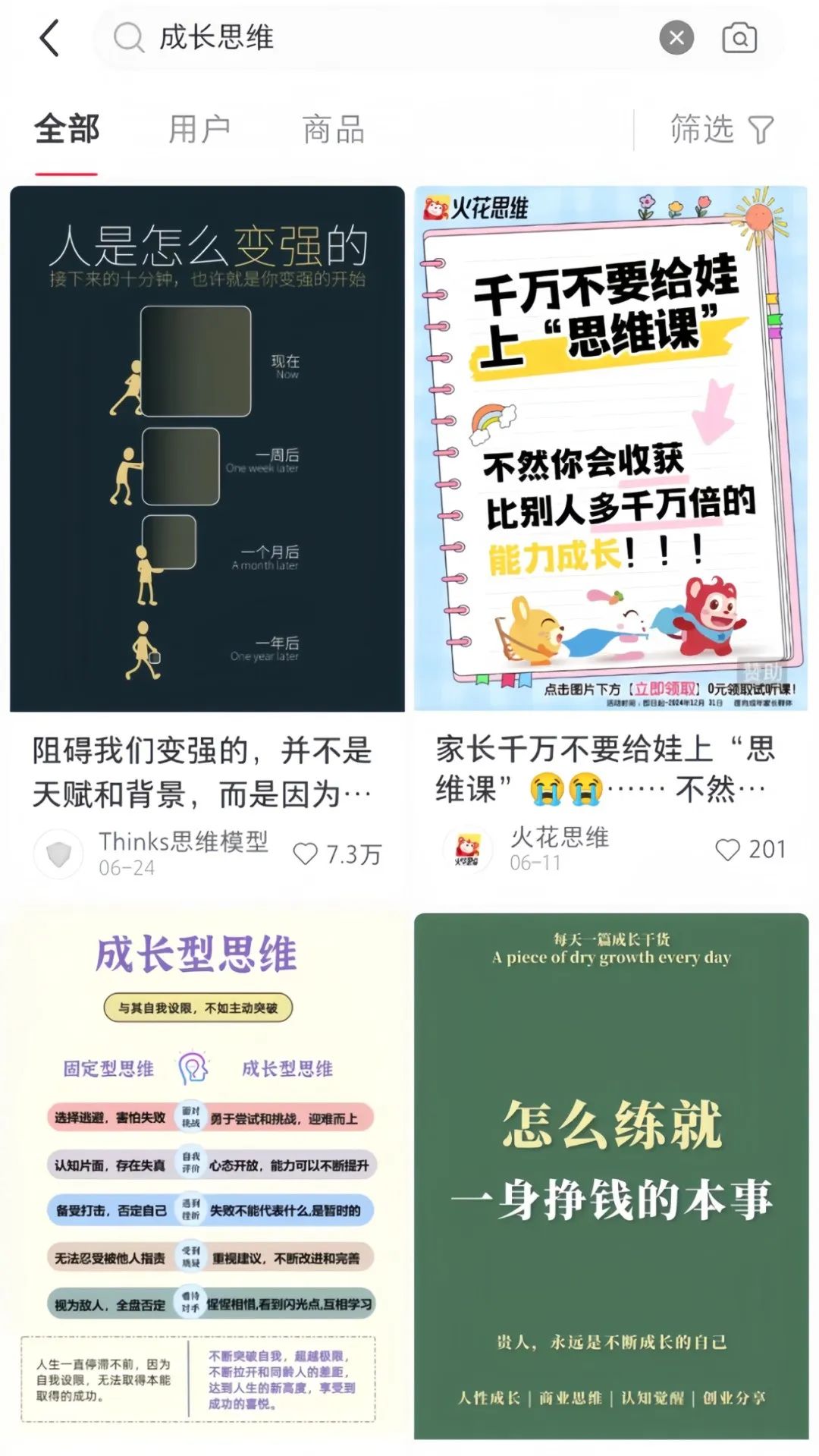Tap the 成长思维 search field
Viewport: 819px width, 1456px height.
pyautogui.click(x=379, y=37)
